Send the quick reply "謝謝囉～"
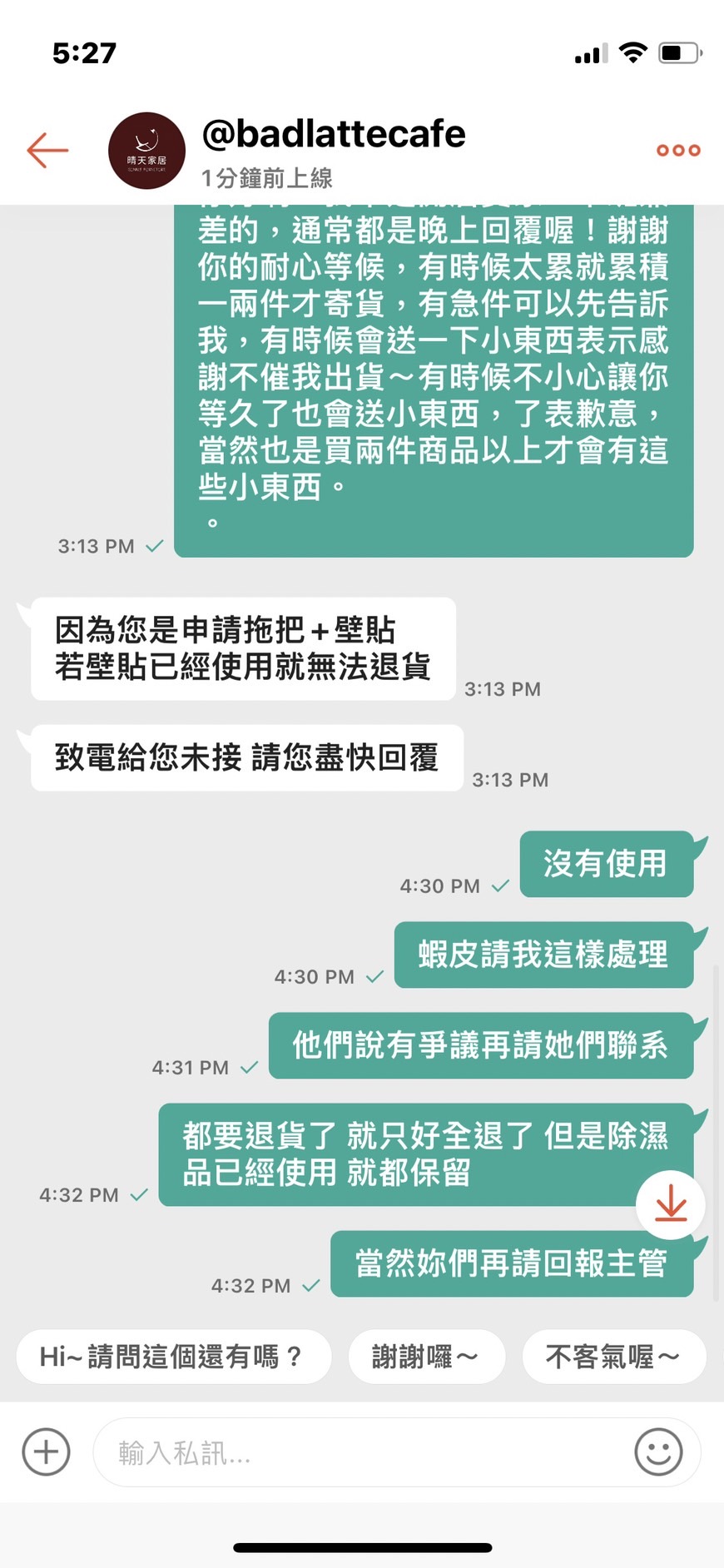The width and height of the screenshot is (724, 1568). pyautogui.click(x=426, y=1357)
